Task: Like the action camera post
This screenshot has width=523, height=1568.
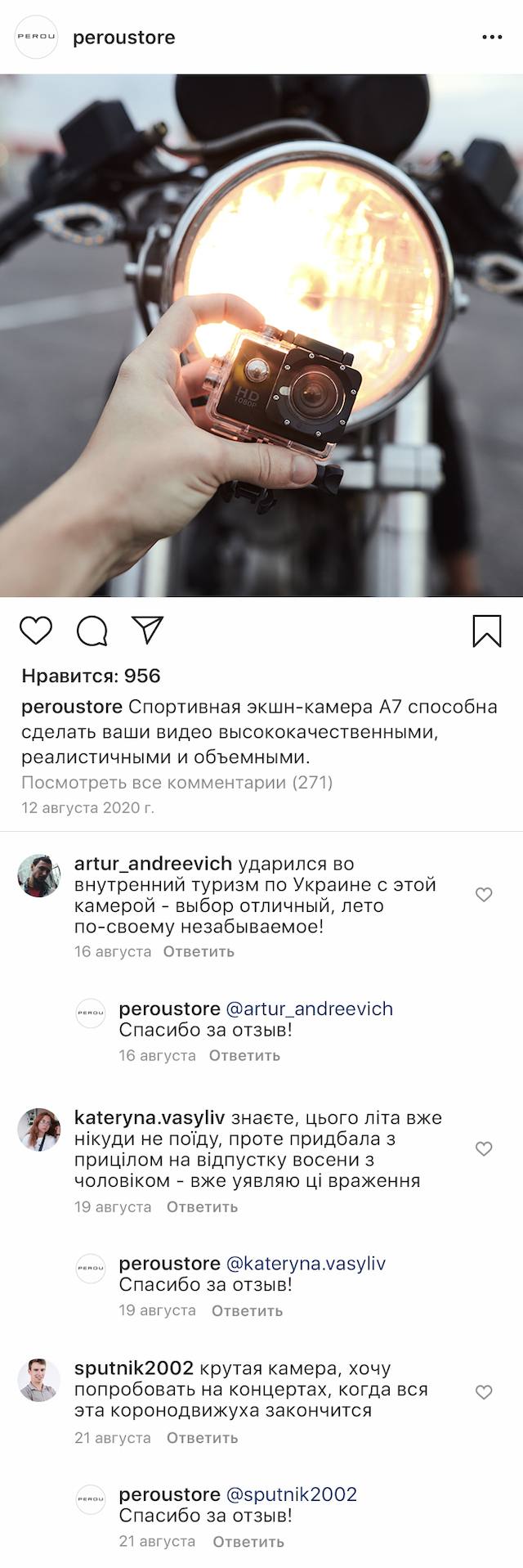Action: 36,631
